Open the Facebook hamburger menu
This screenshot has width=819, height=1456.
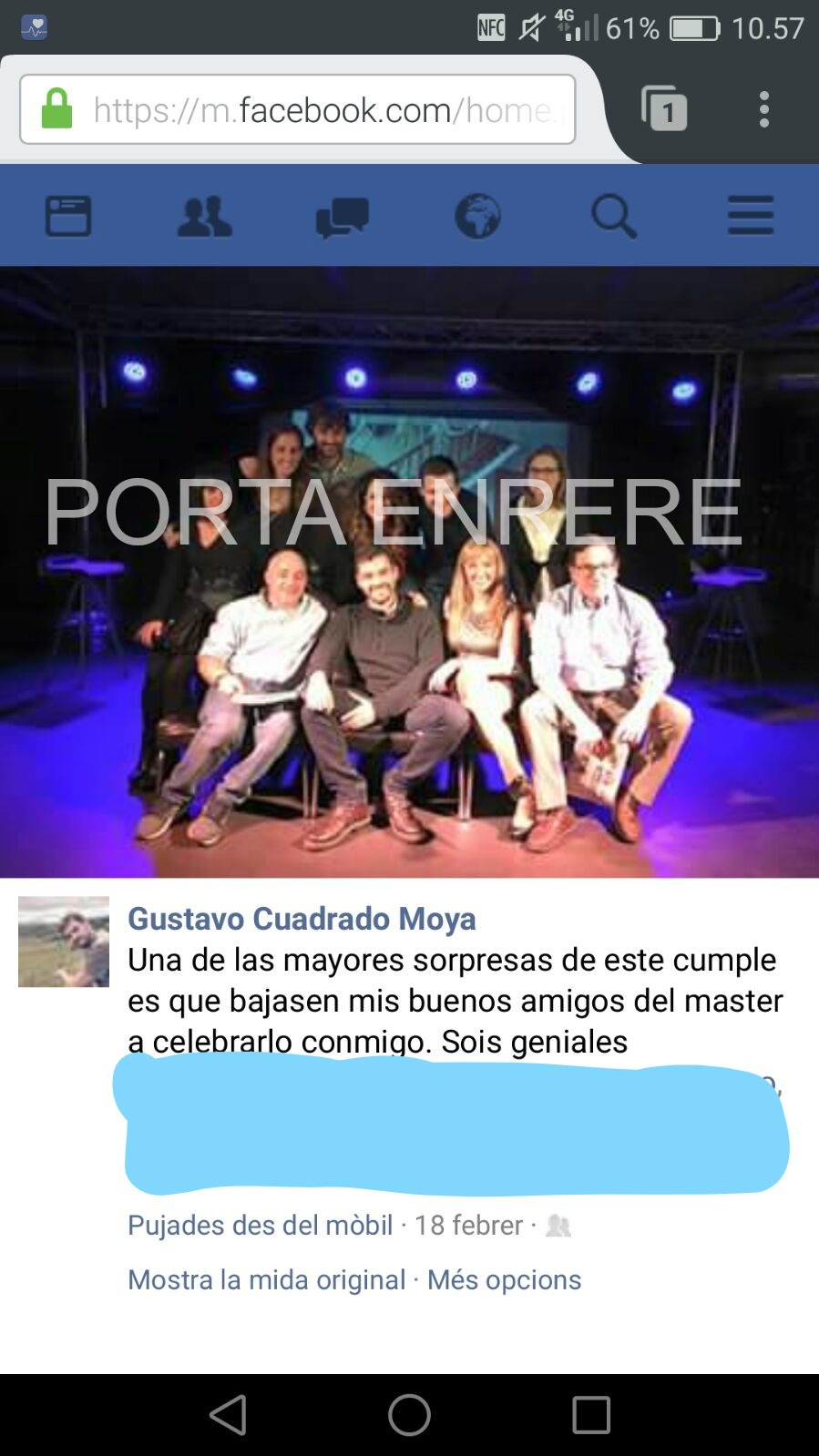pos(751,216)
